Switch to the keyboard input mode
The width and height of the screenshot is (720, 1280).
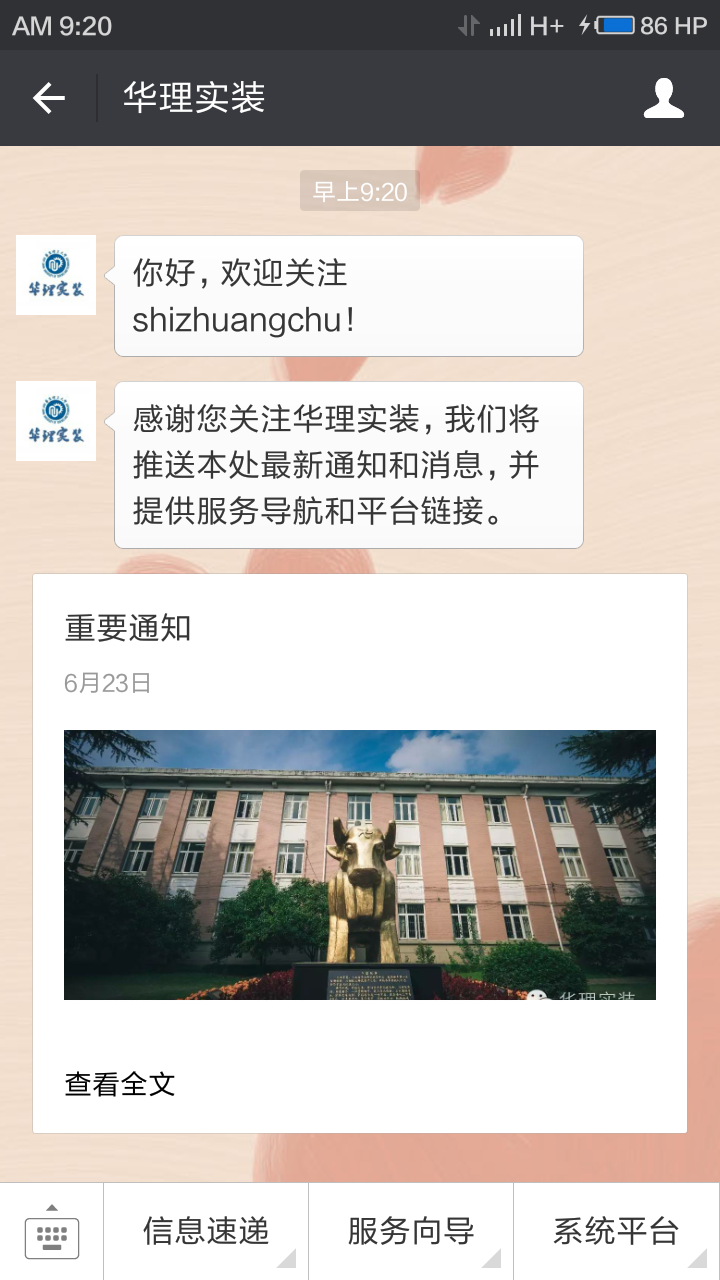point(52,1232)
